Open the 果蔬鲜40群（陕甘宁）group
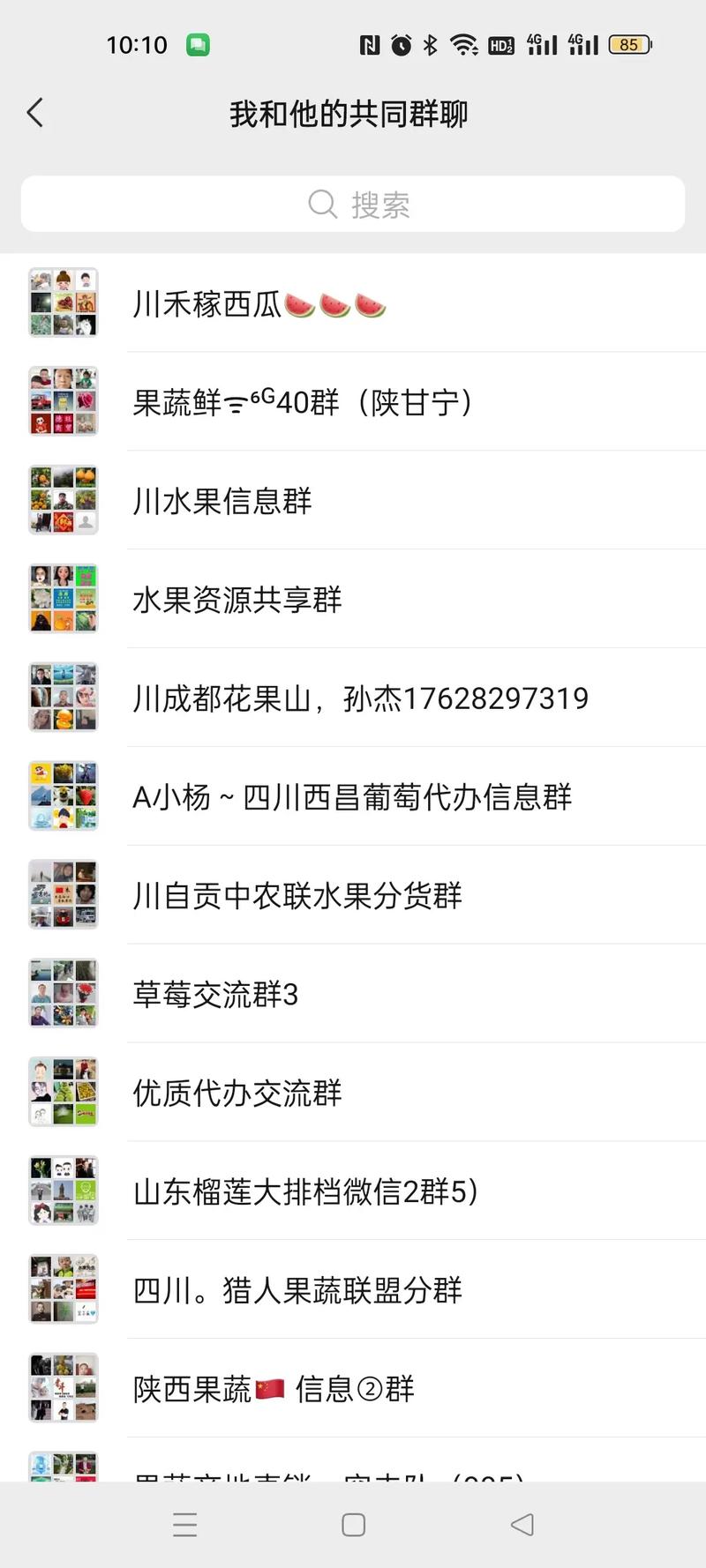This screenshot has height=1568, width=706. [x=353, y=403]
